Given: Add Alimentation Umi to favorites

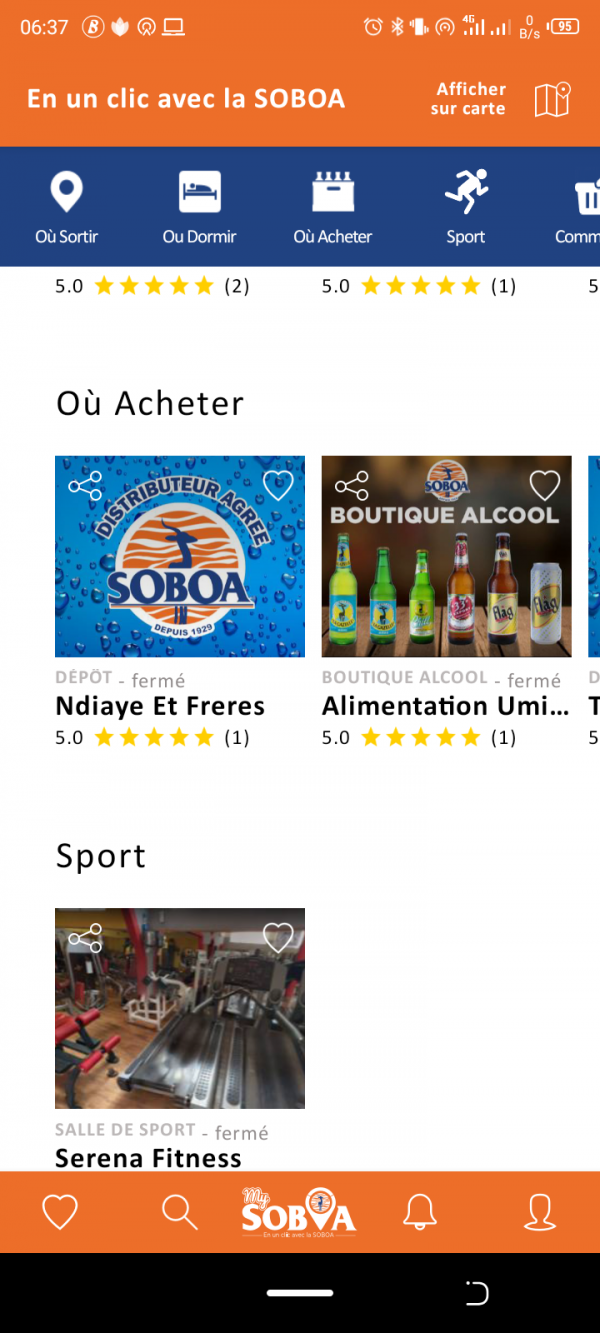Looking at the screenshot, I should tap(544, 486).
